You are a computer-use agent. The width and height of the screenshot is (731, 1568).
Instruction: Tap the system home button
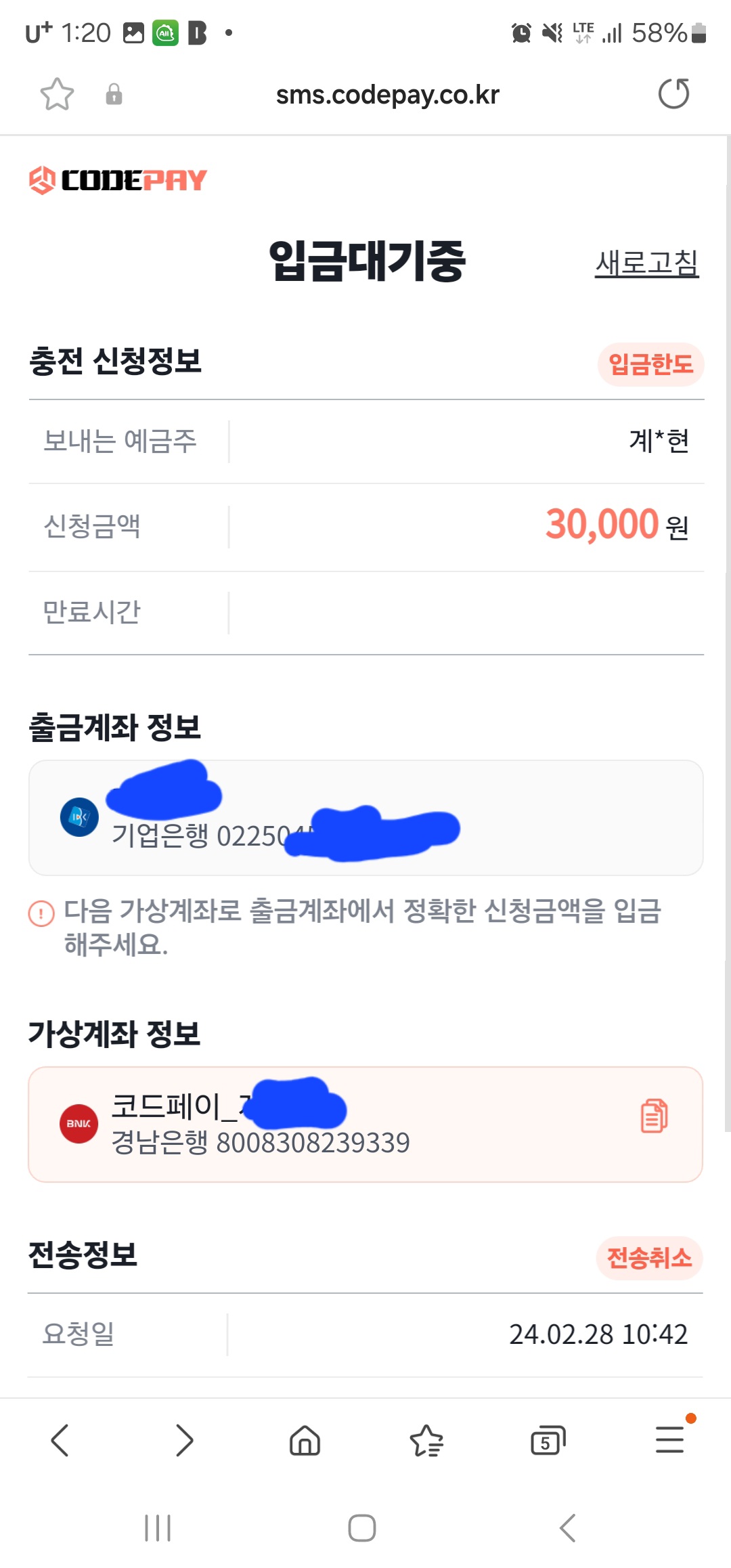[362, 1528]
